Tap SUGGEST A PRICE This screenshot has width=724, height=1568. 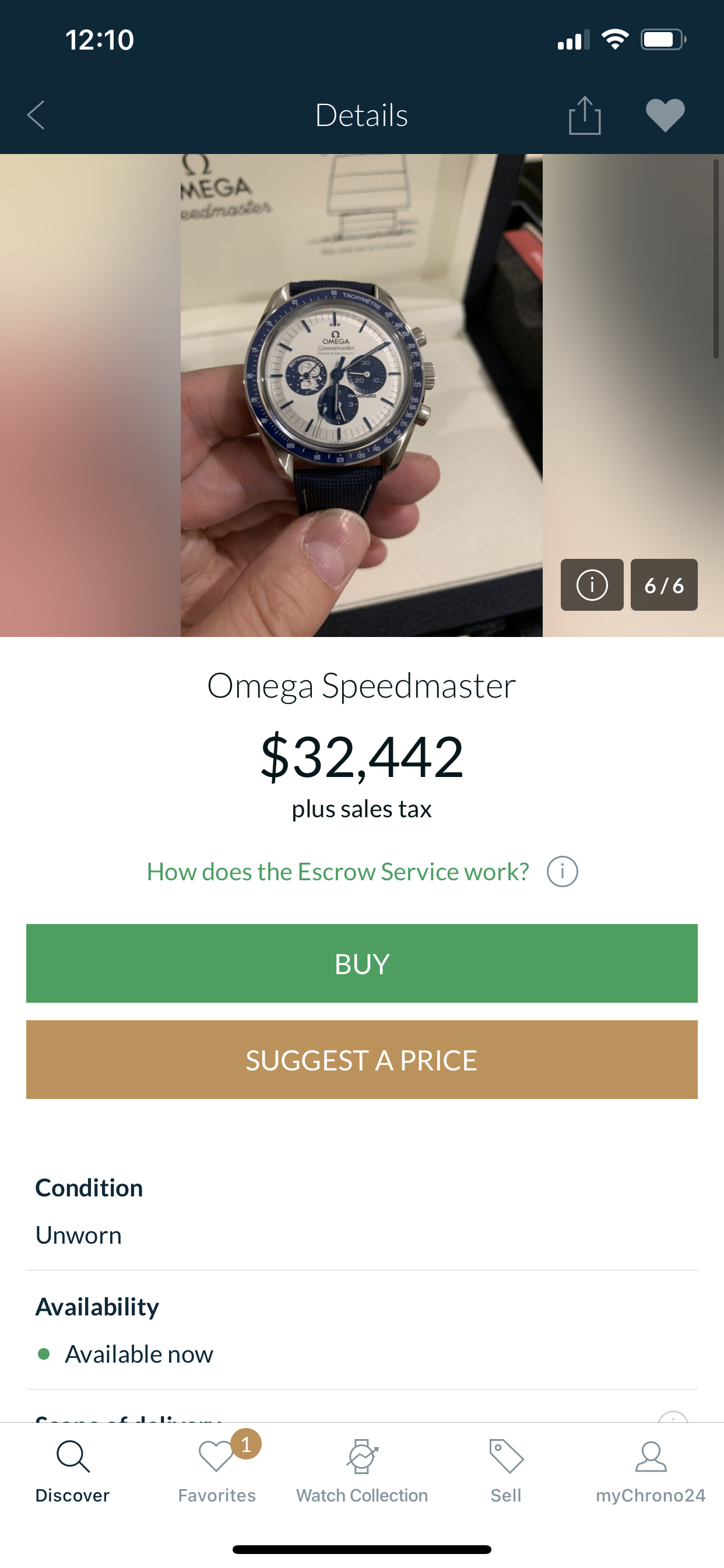coord(361,1060)
